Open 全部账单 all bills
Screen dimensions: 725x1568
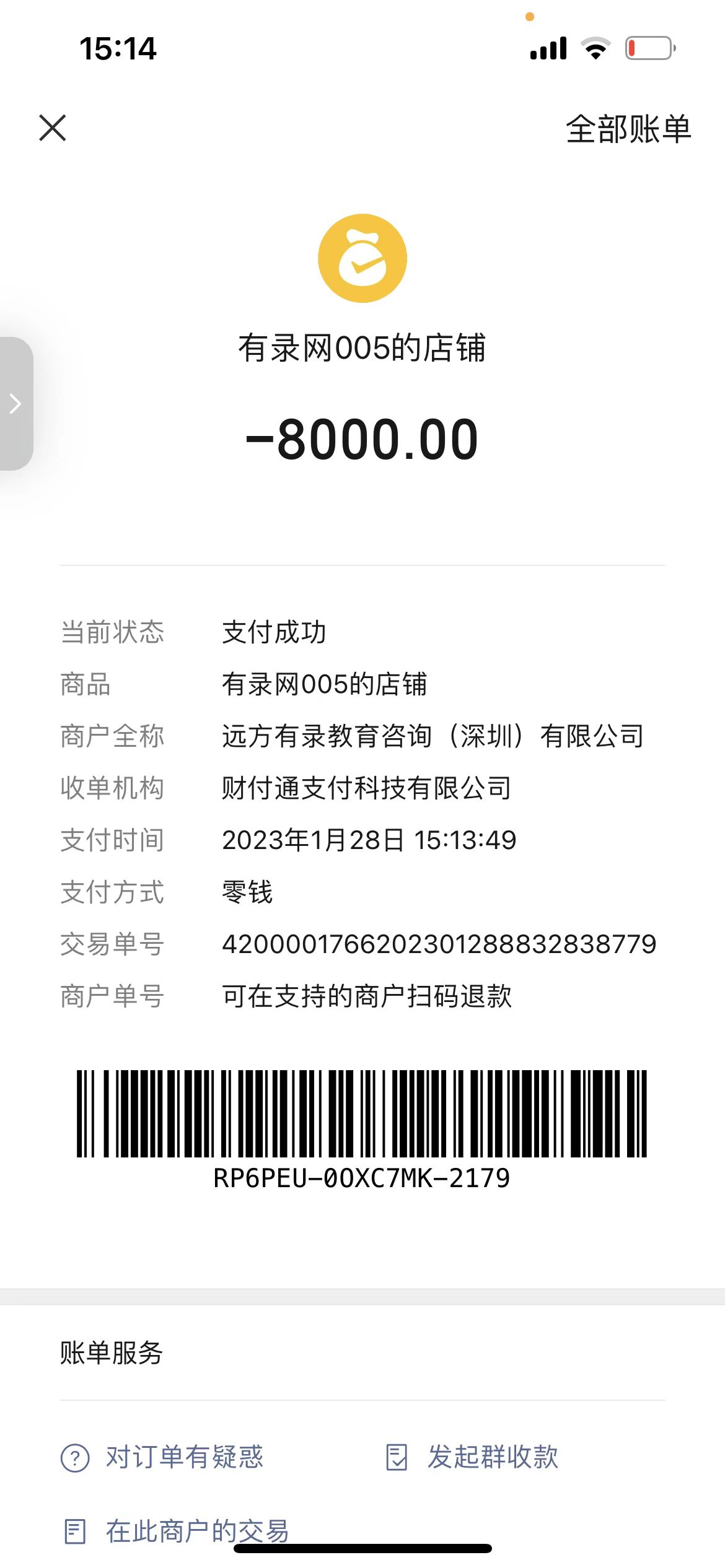pyautogui.click(x=628, y=129)
